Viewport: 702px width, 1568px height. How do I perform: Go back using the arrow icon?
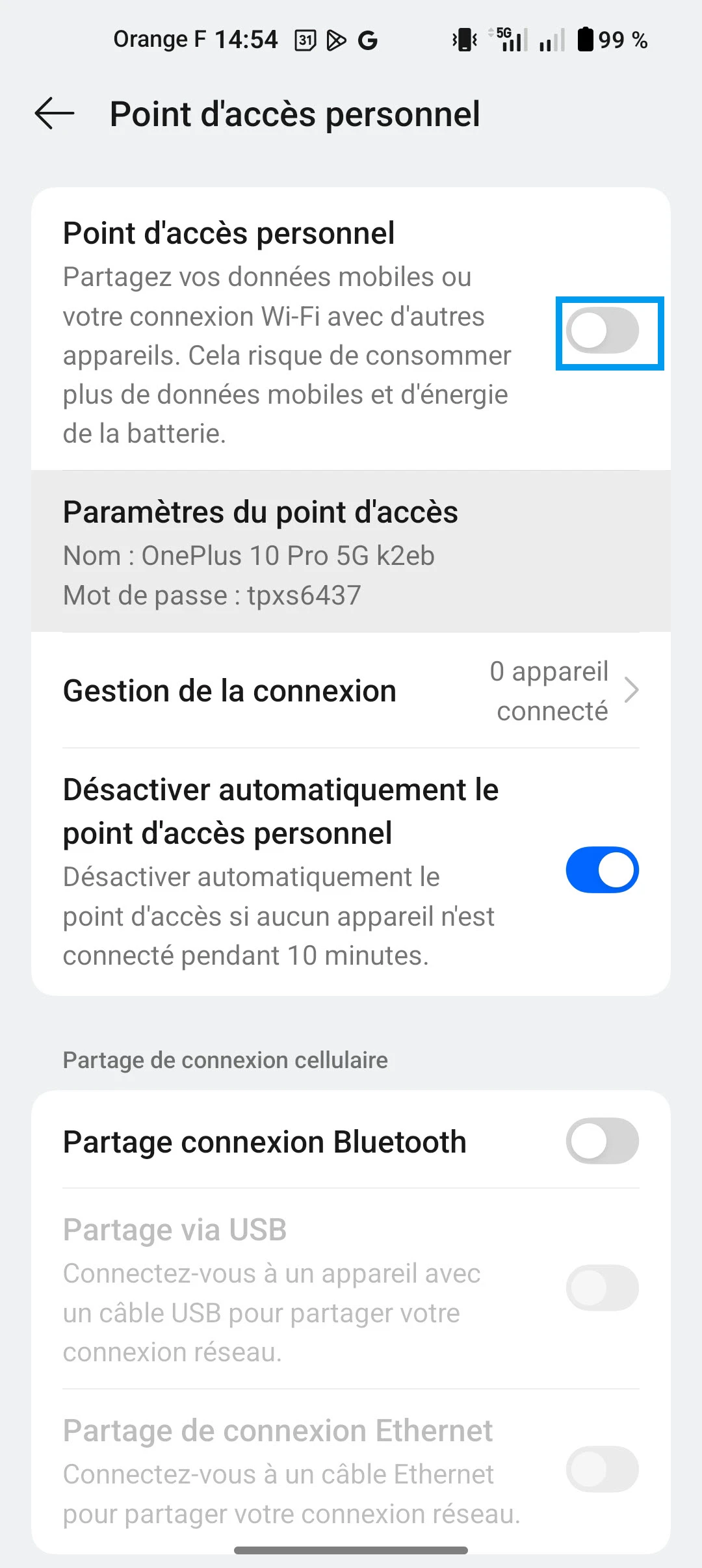coord(55,114)
